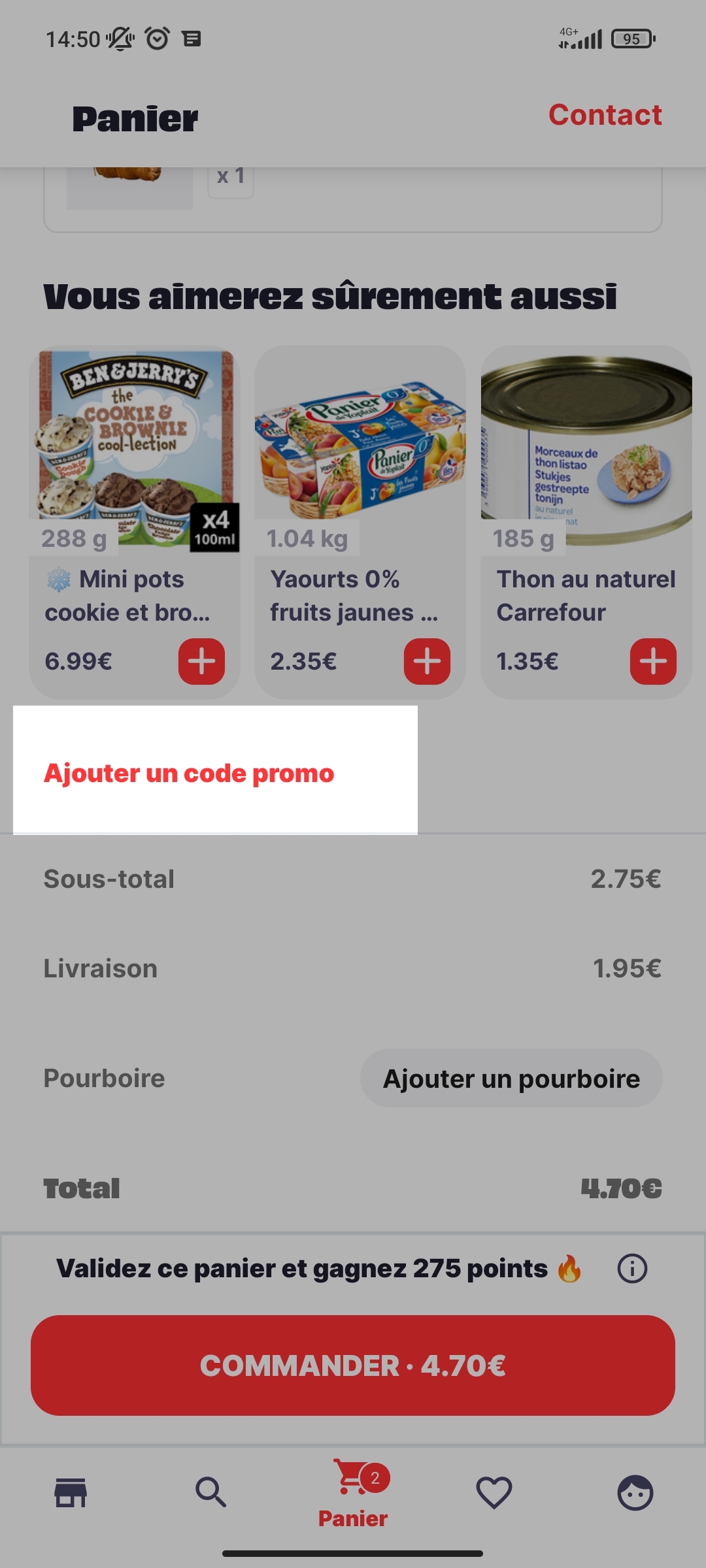
Task: Switch to the search tab
Action: pos(211,1493)
